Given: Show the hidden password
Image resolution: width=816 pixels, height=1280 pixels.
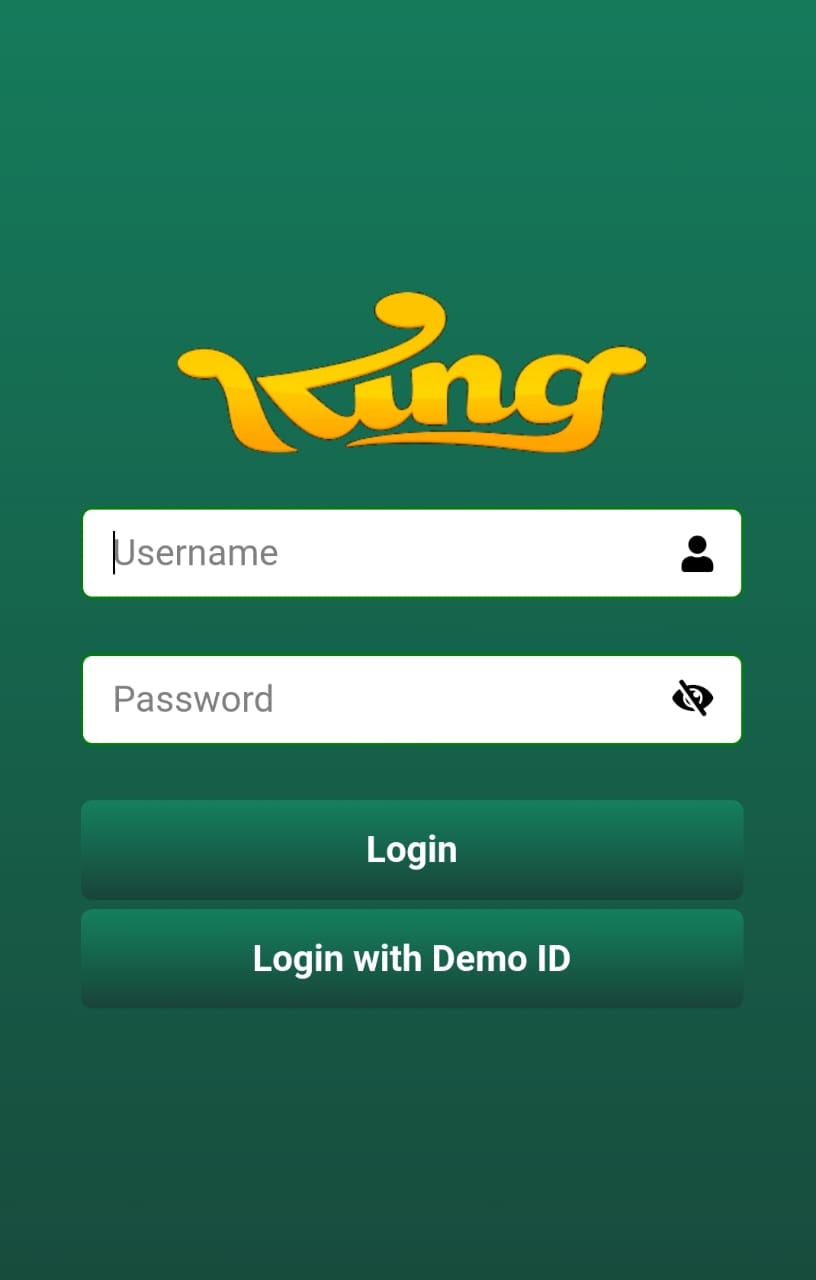Looking at the screenshot, I should point(692,698).
